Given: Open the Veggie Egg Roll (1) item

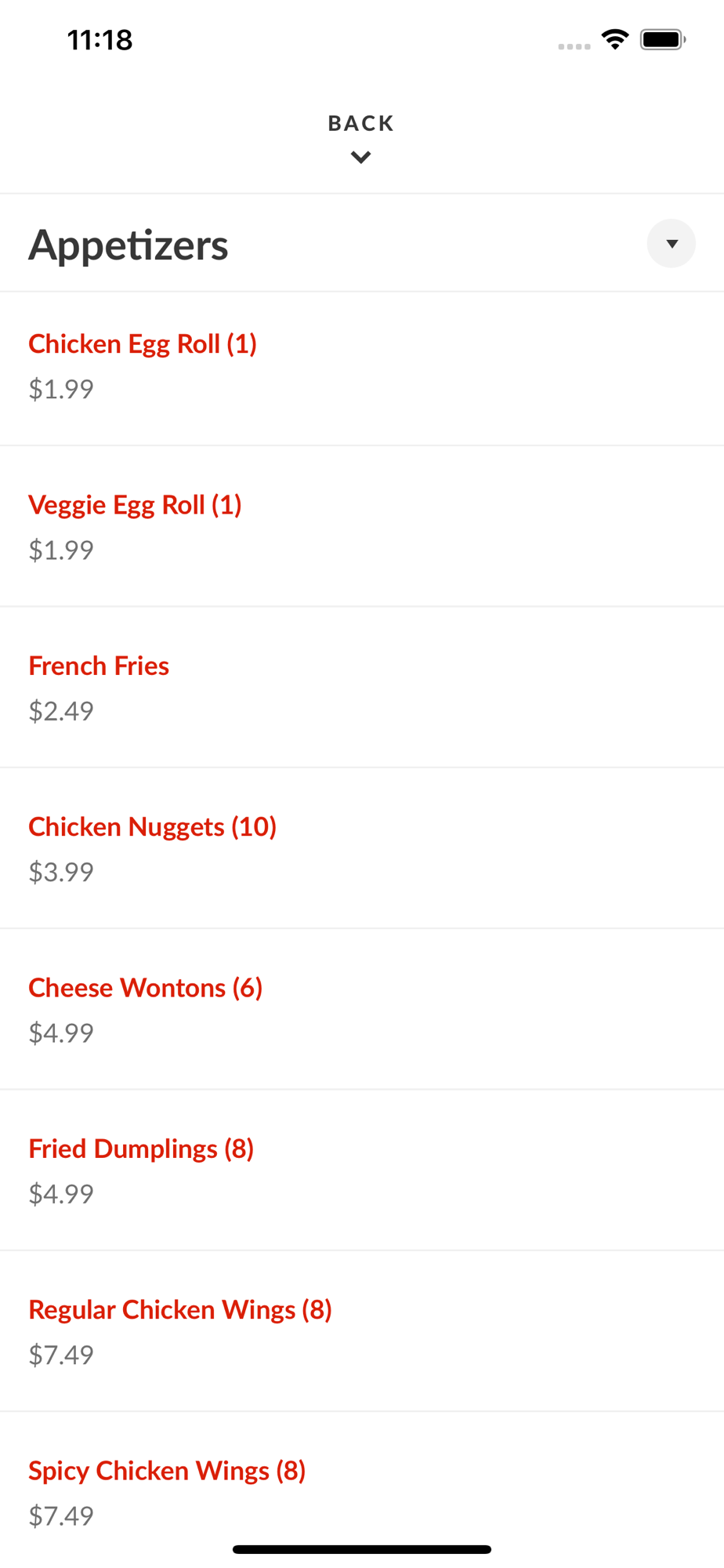Looking at the screenshot, I should pos(135,505).
